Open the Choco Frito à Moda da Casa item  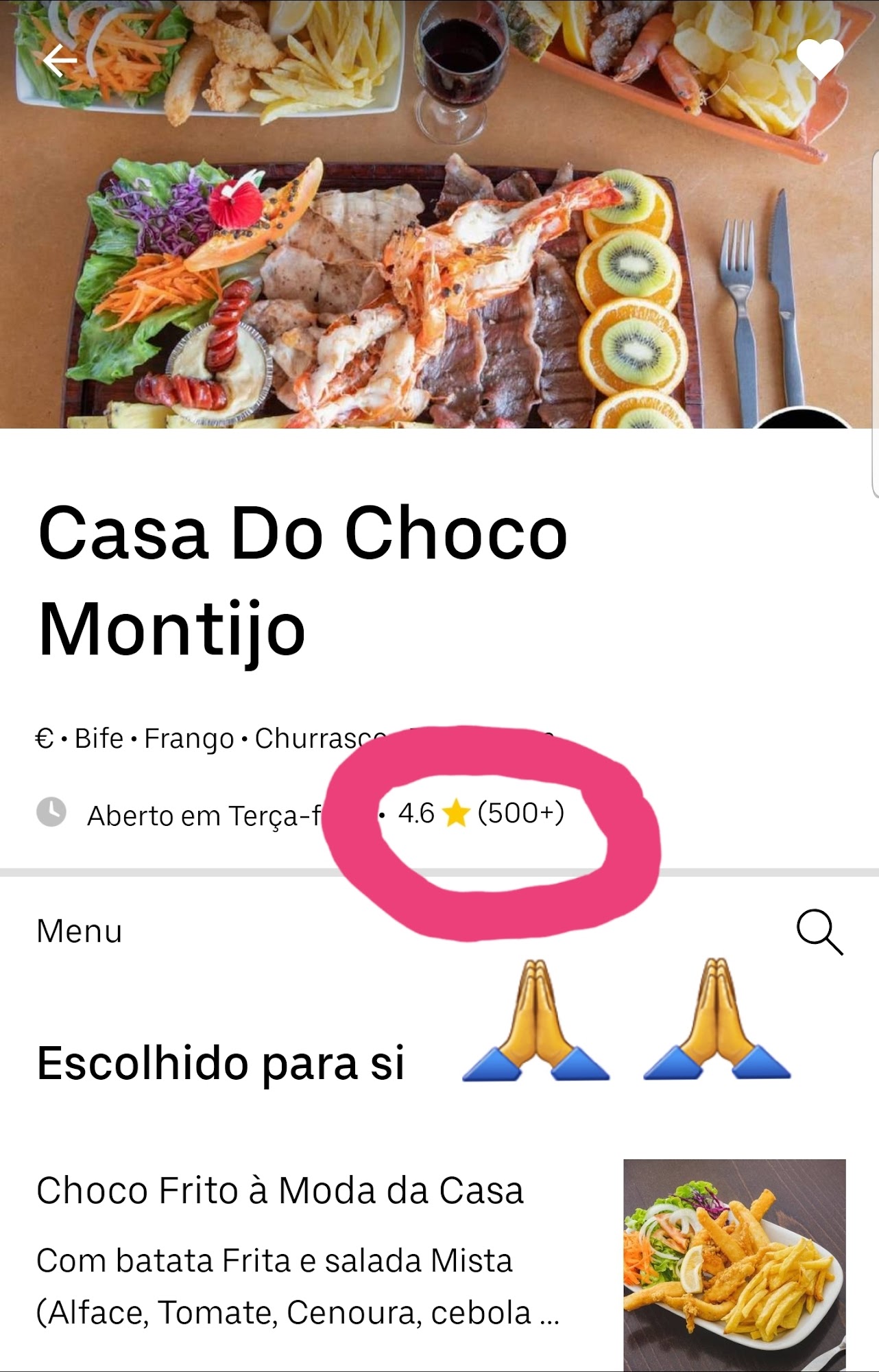[280, 1190]
